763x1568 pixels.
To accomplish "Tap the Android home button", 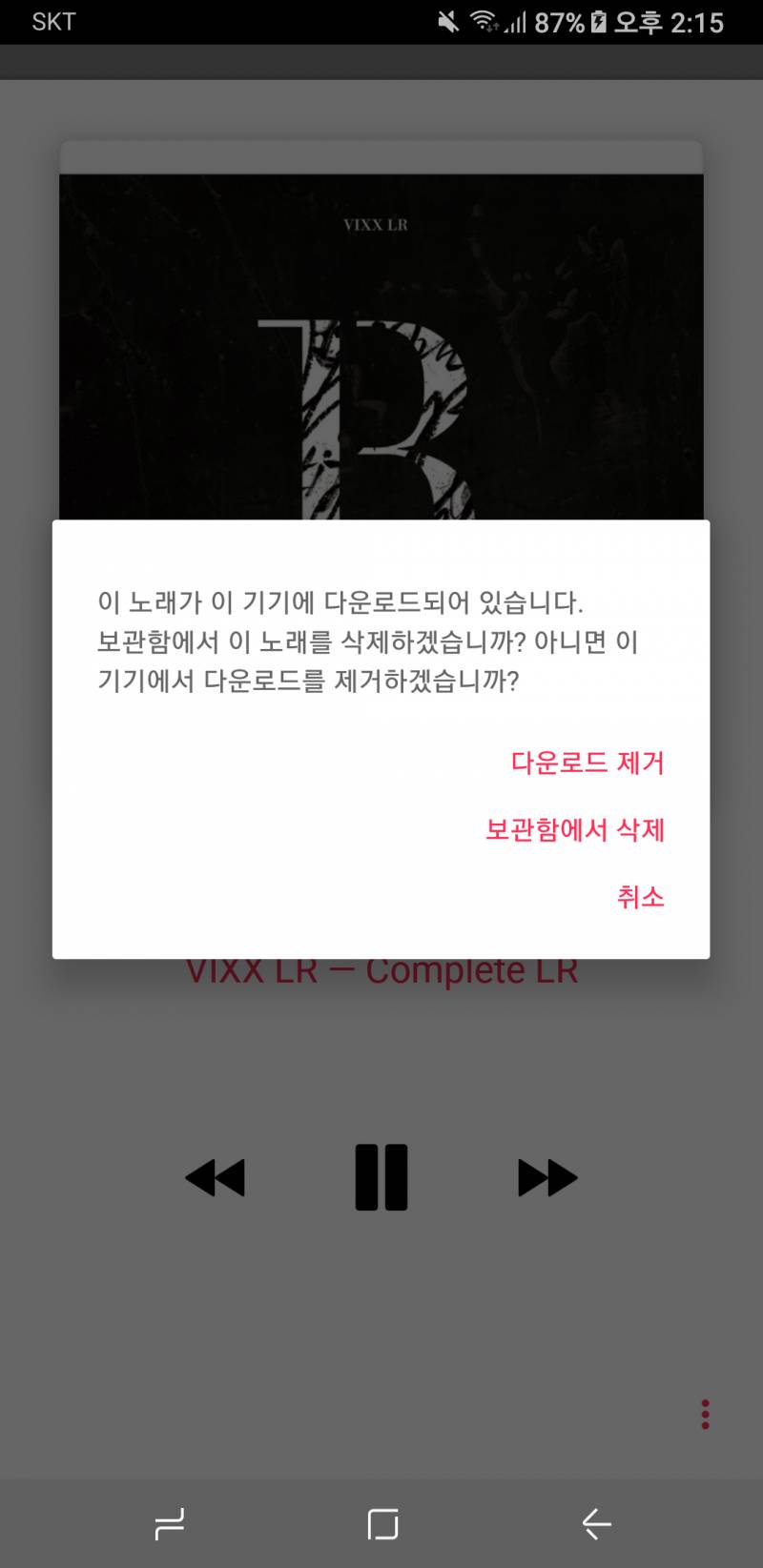I will 381,1523.
